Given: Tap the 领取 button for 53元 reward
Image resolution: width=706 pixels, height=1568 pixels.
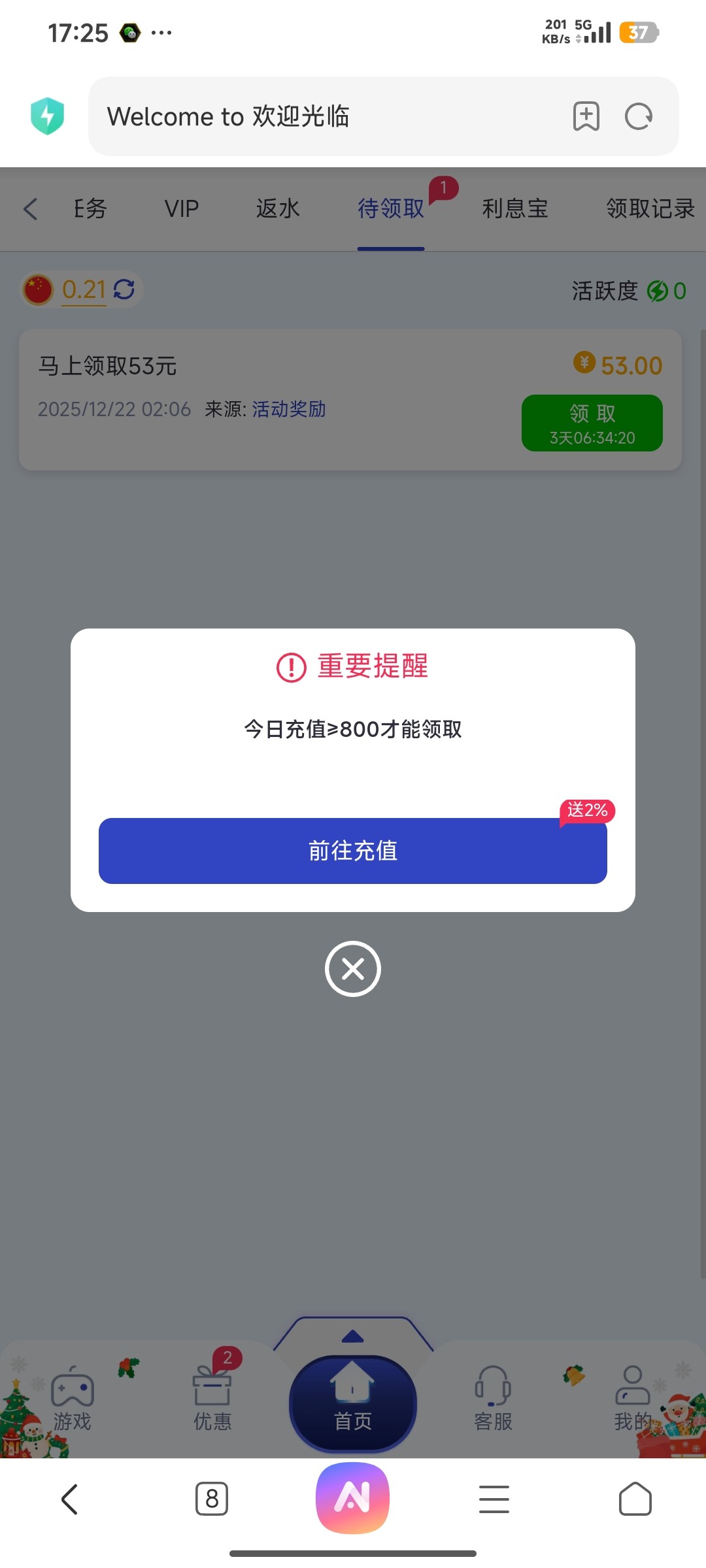Looking at the screenshot, I should coord(592,423).
